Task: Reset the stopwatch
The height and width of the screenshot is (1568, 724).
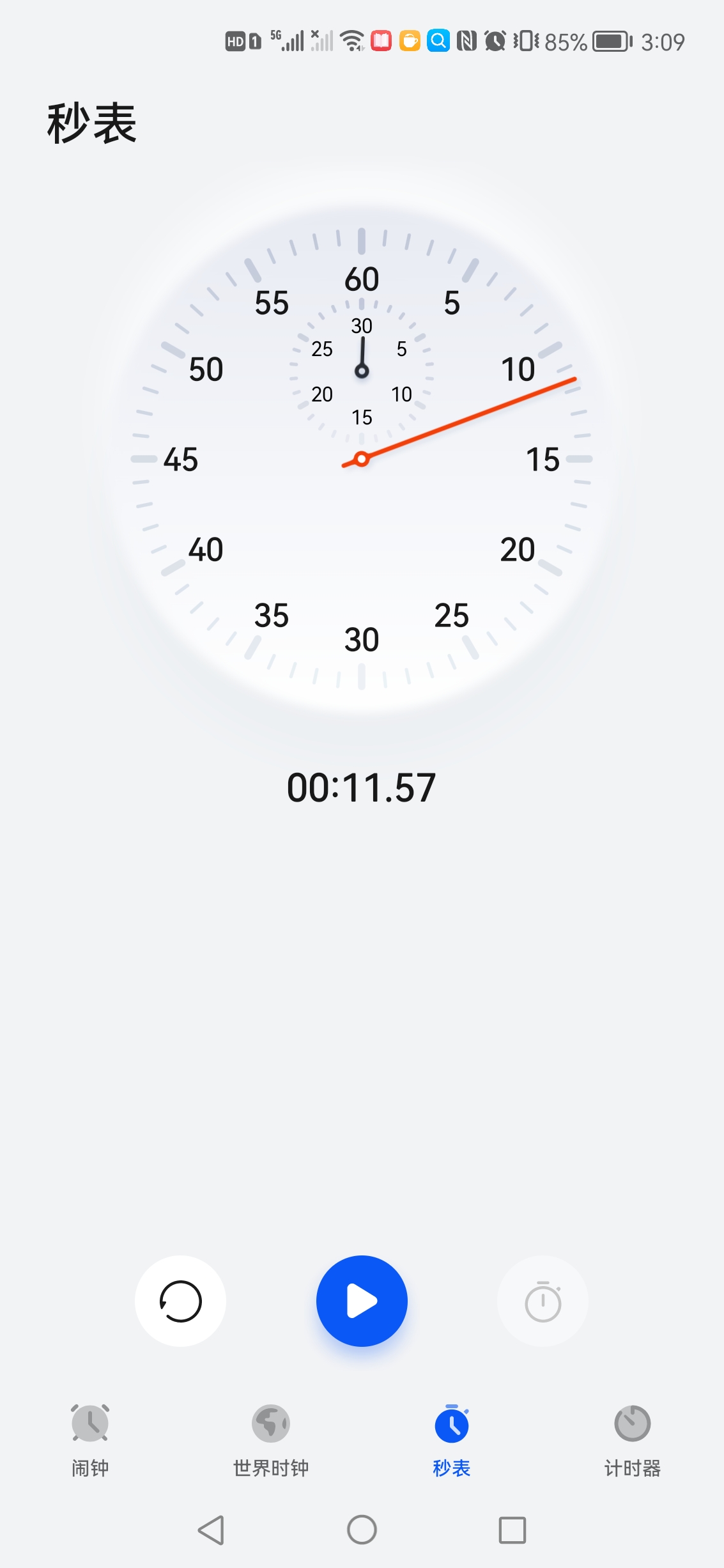Action: (180, 1301)
